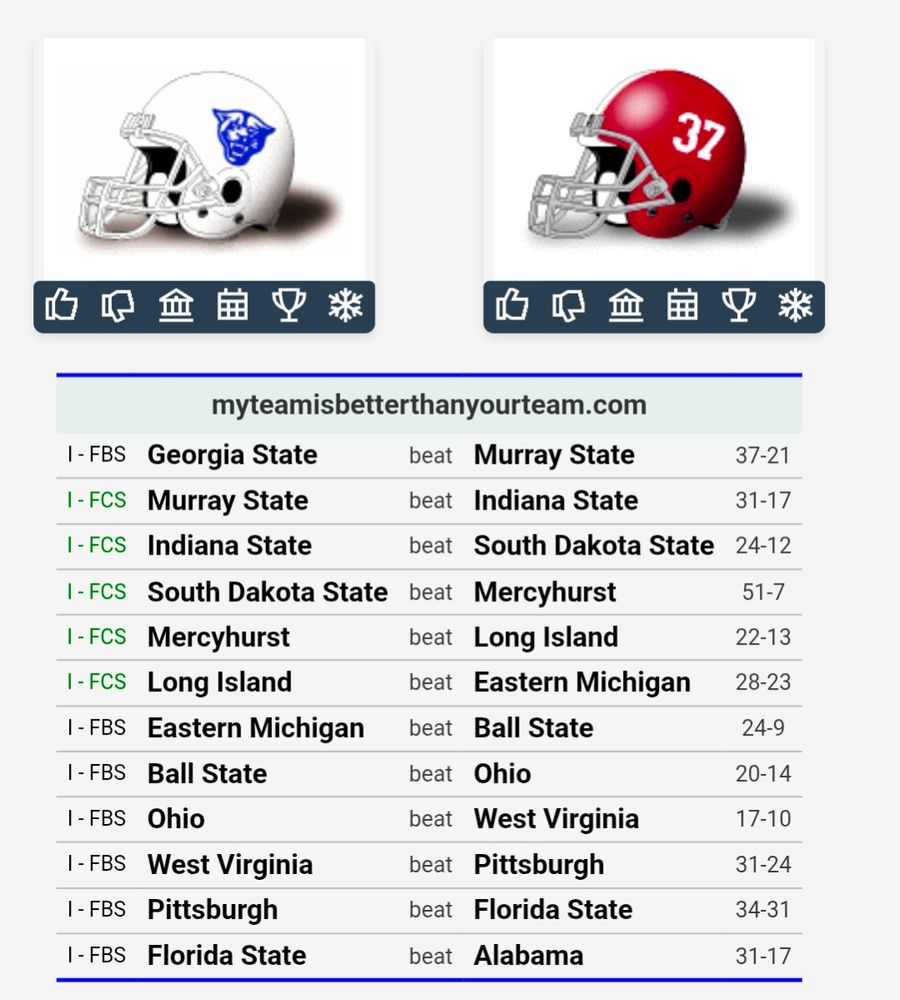Open the stadium icon below the Georgia State helmet
This screenshot has height=1000, width=900.
[176, 308]
